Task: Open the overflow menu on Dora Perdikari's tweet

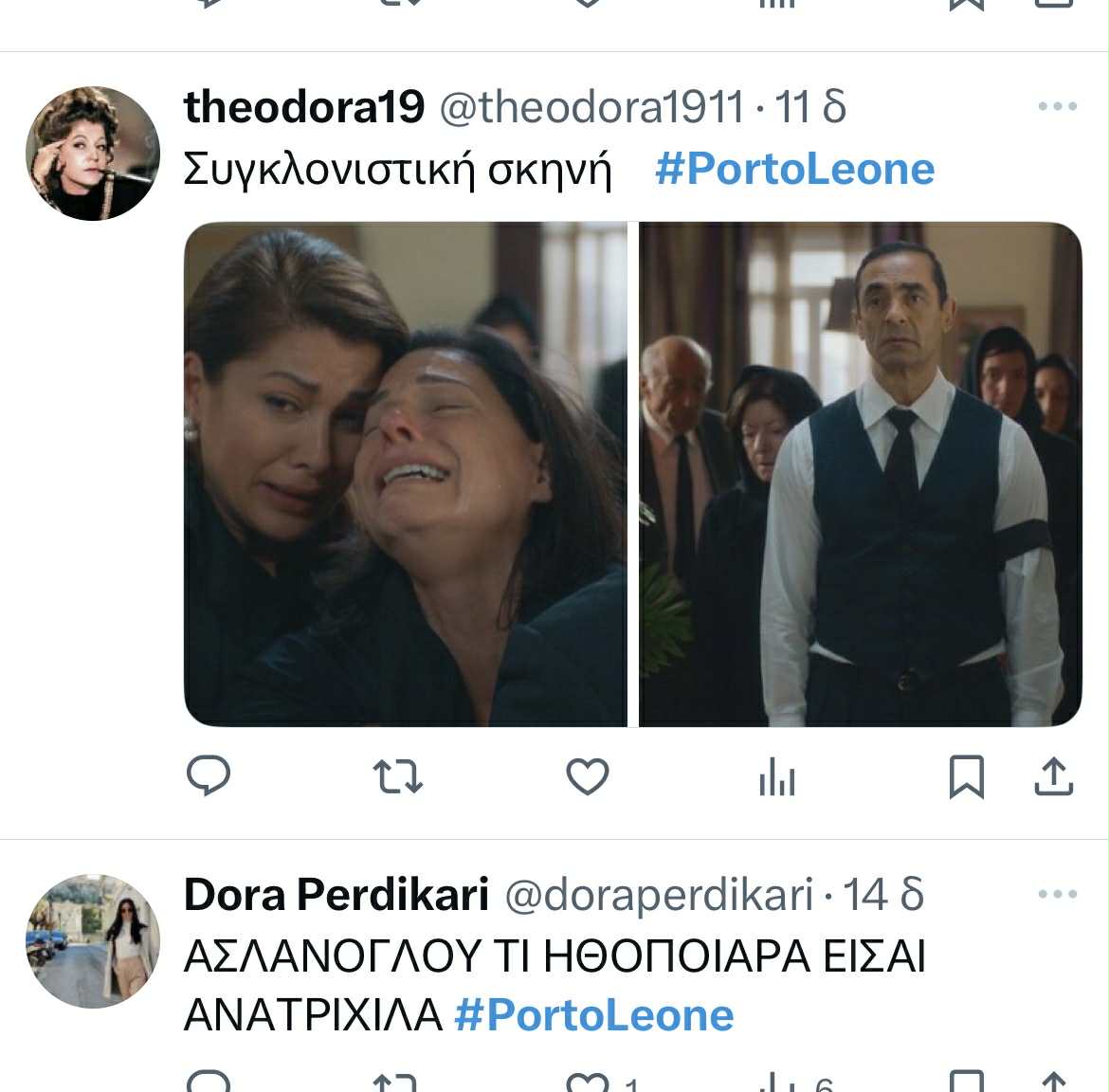Action: [1057, 894]
